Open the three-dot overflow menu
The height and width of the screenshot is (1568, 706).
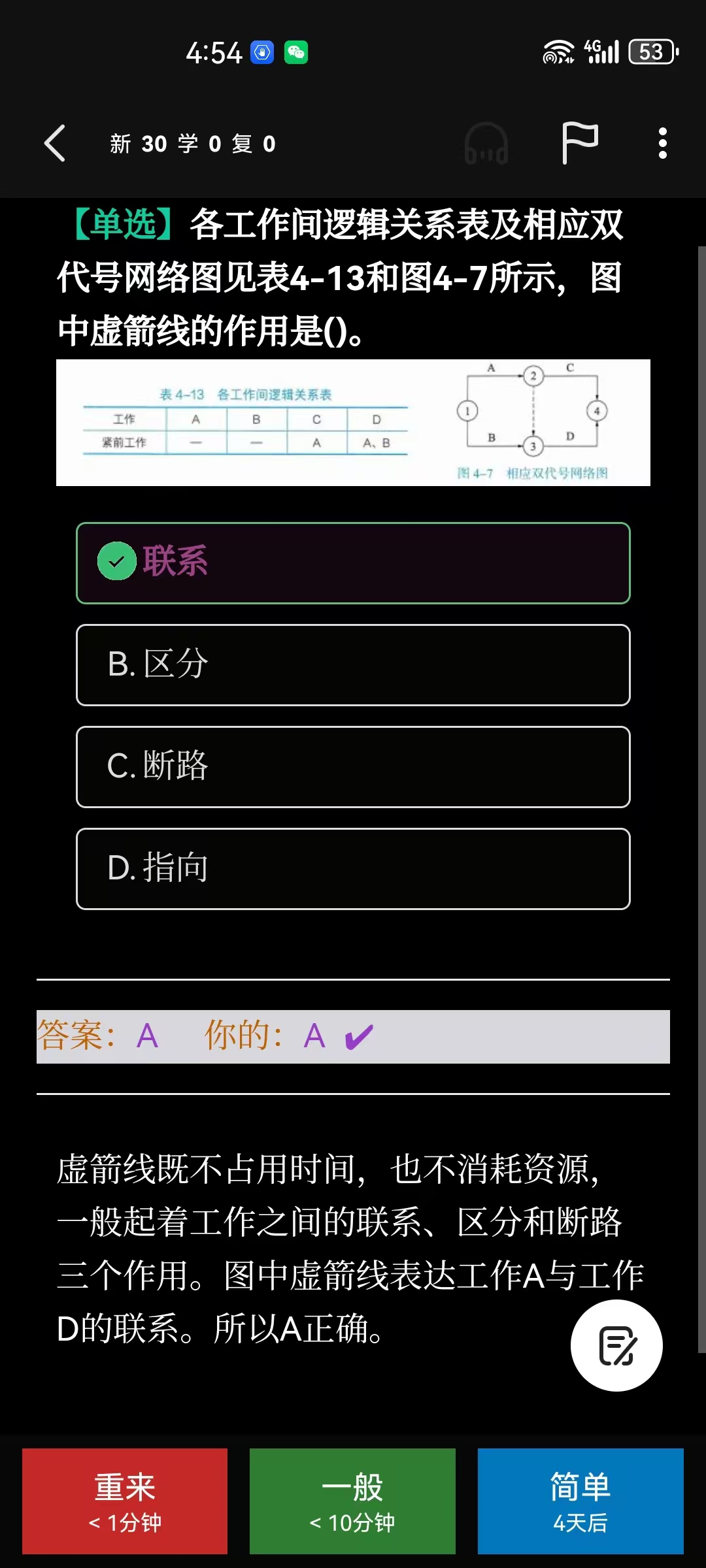pos(662,143)
